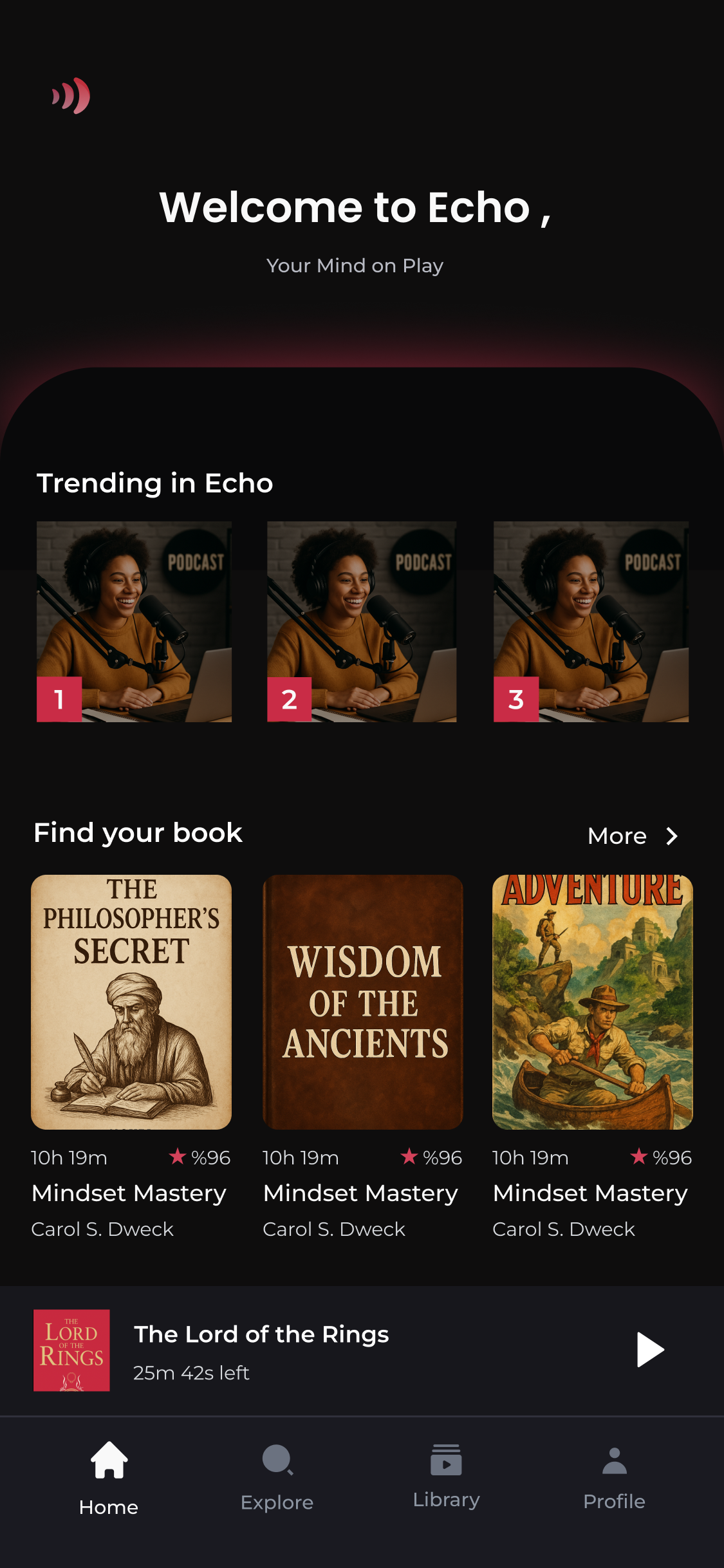
Task: Switch to the Explore tab
Action: coord(277,1477)
